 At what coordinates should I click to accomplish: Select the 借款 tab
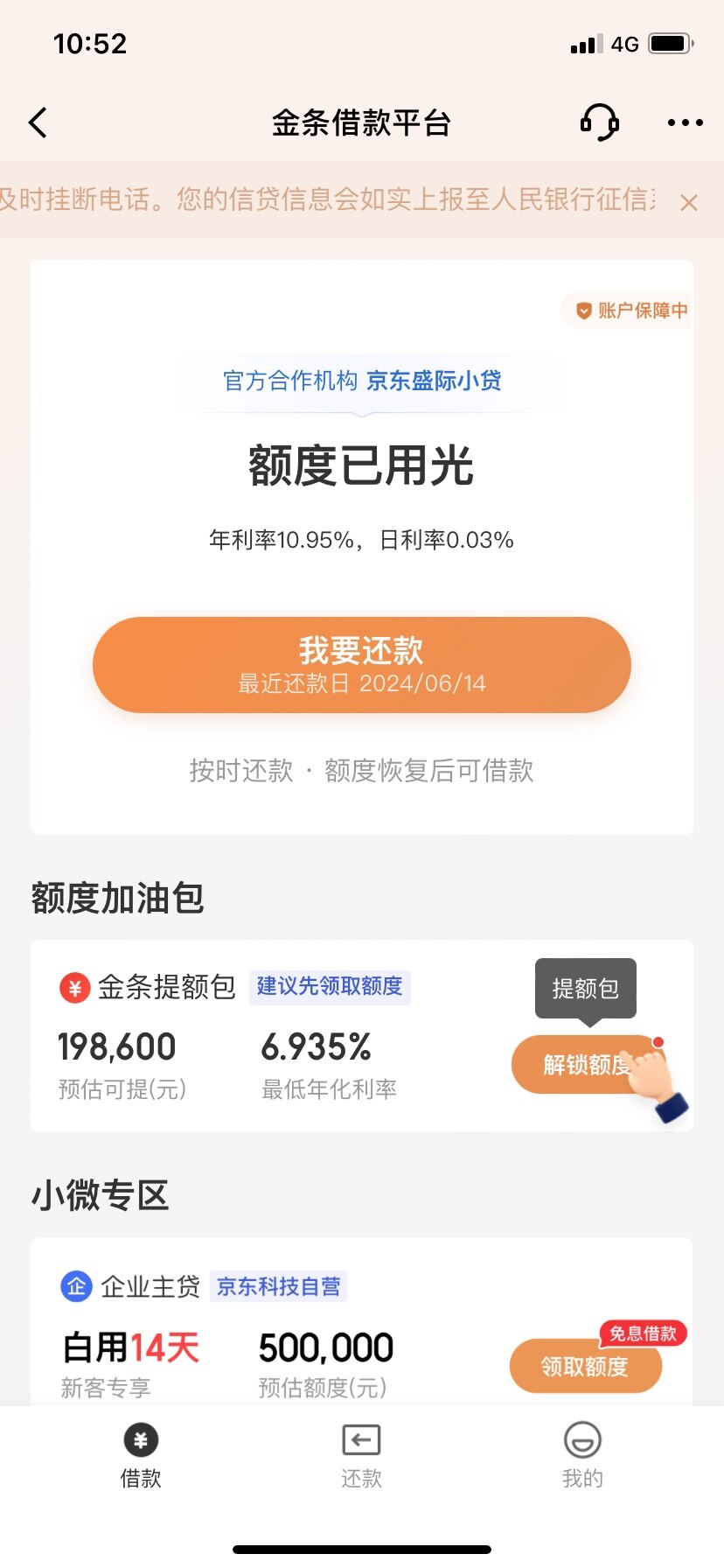[141, 1456]
